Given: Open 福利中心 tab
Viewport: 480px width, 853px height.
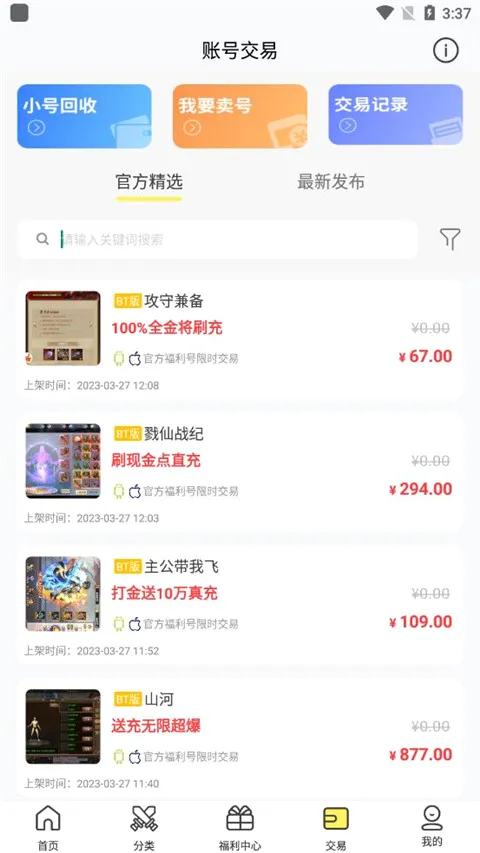Looking at the screenshot, I should (x=240, y=827).
